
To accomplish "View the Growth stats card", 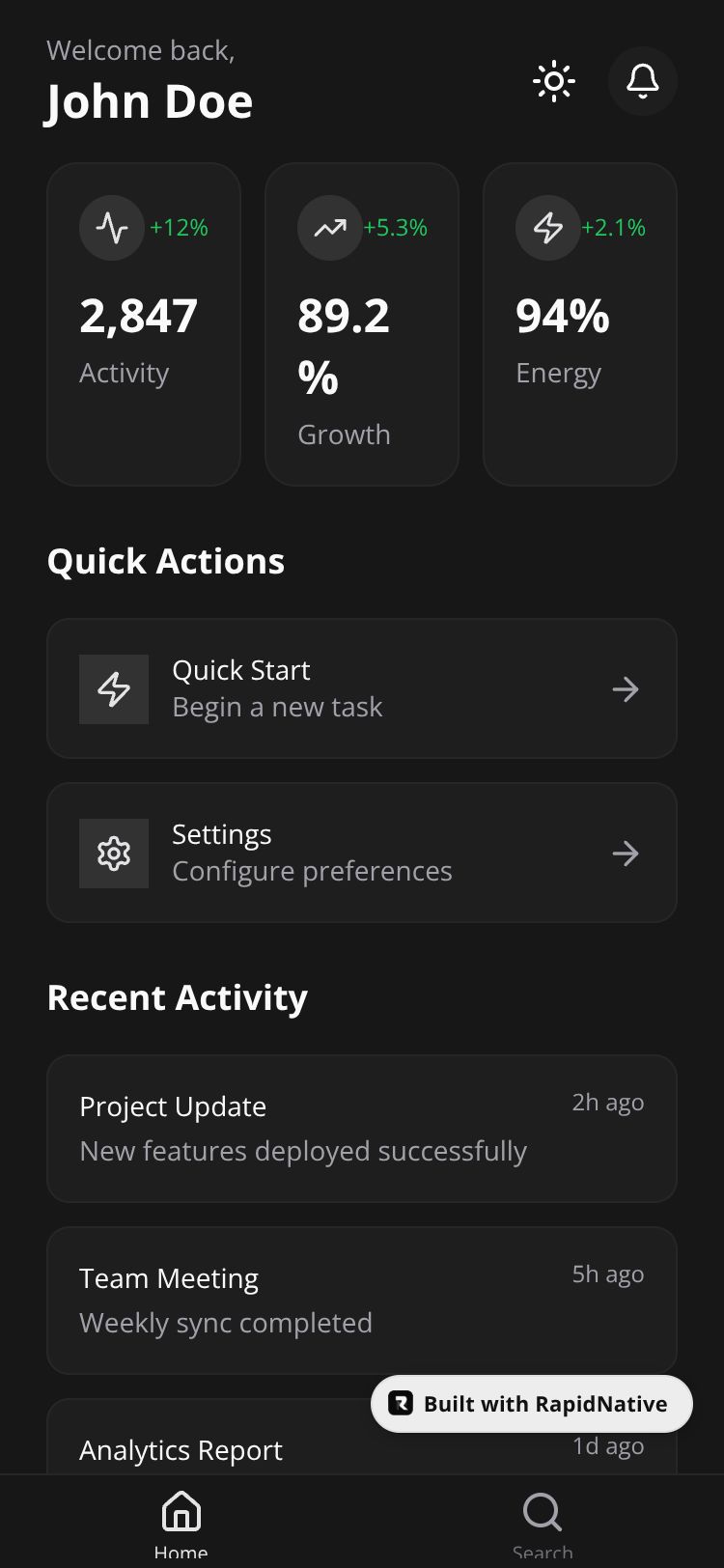I will (x=362, y=324).
